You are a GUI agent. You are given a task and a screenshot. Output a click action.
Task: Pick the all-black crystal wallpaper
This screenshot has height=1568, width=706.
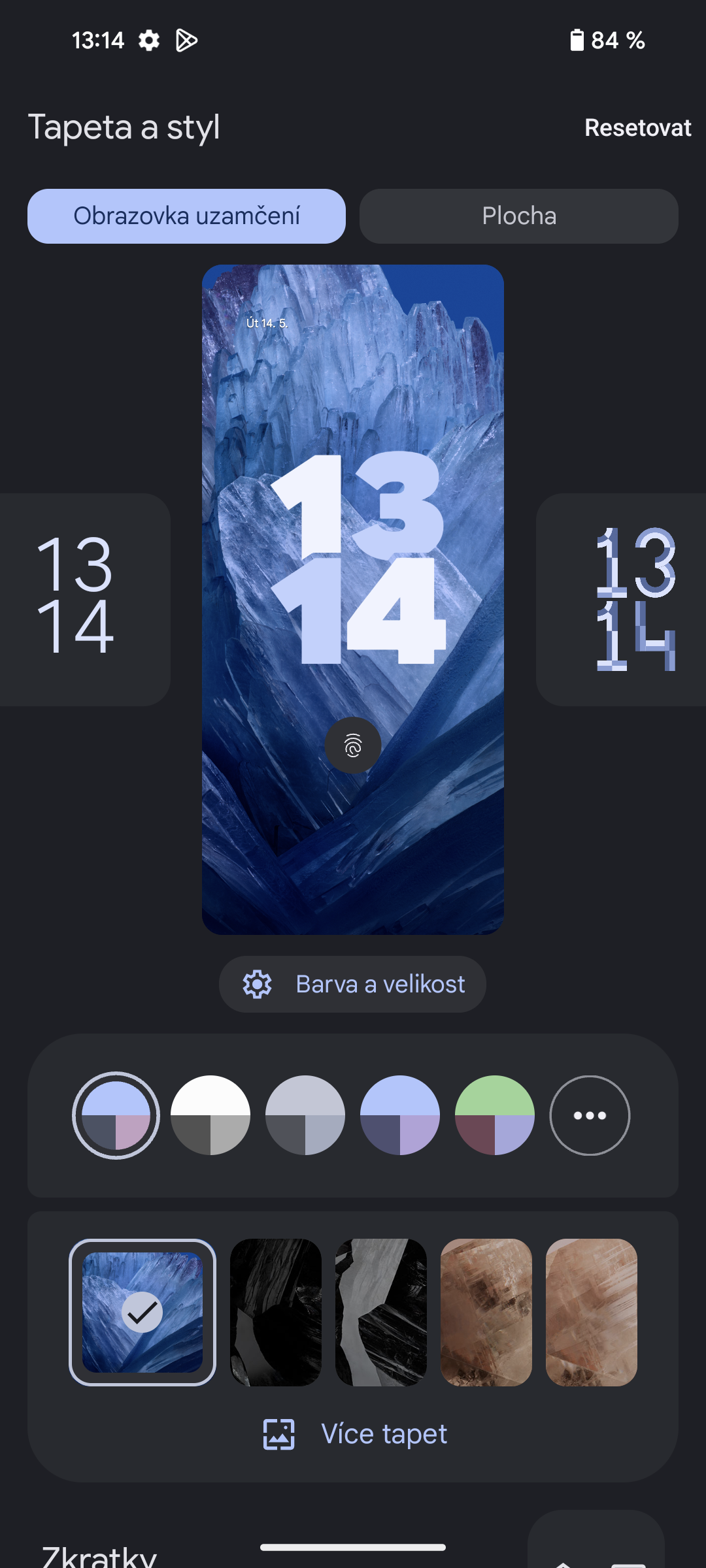pyautogui.click(x=276, y=1312)
